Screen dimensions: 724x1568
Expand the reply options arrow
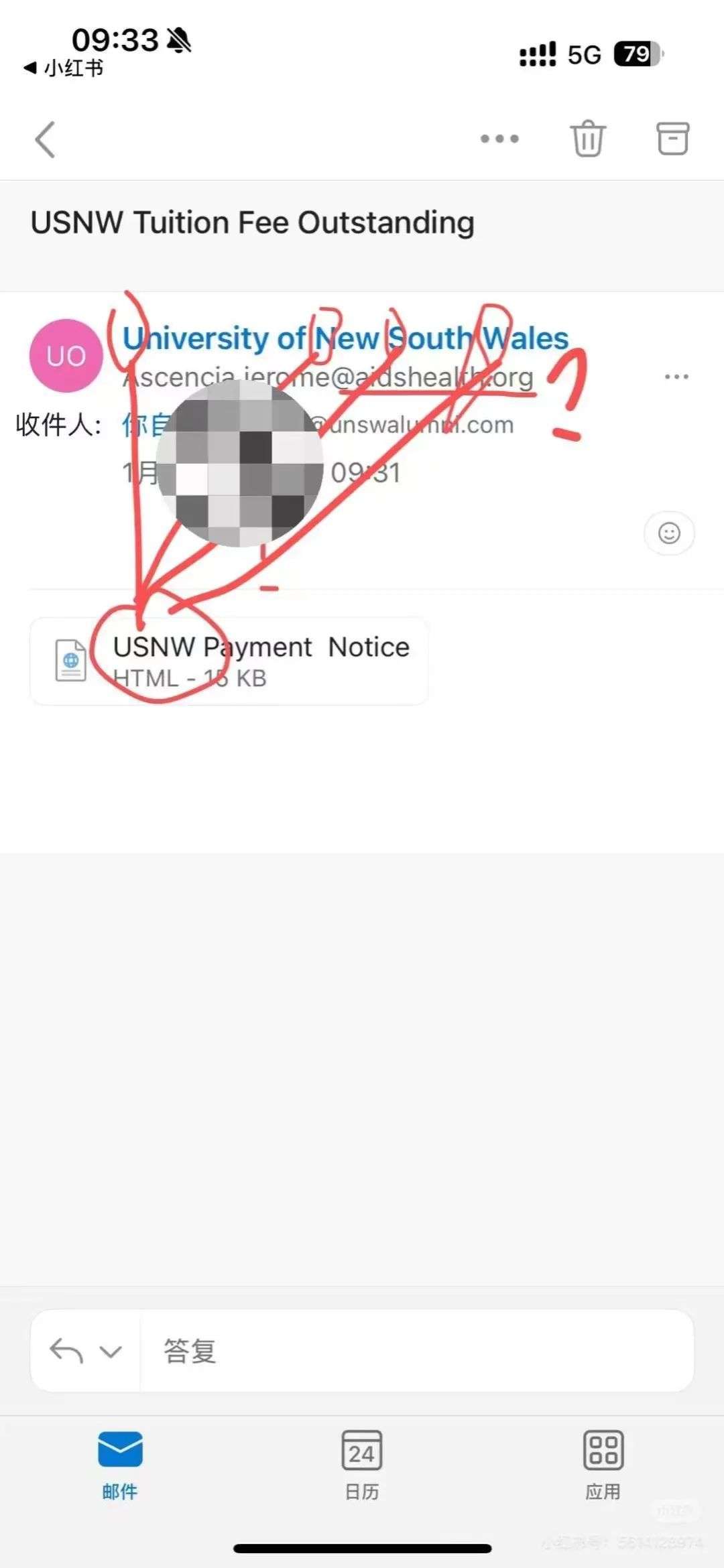coord(111,1351)
